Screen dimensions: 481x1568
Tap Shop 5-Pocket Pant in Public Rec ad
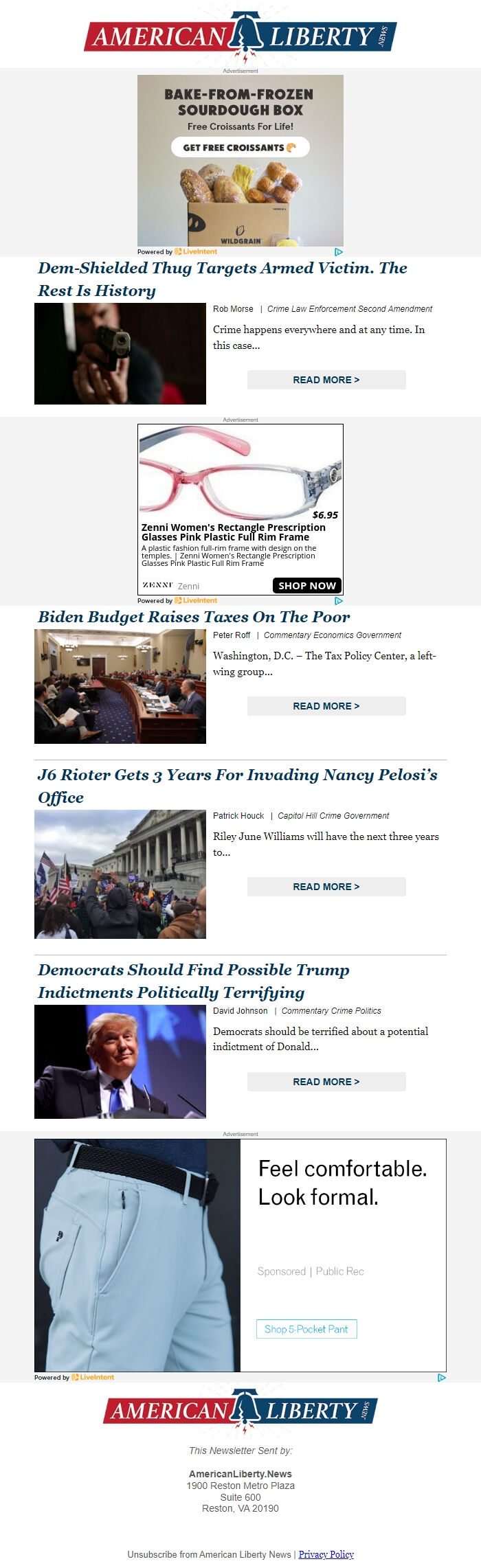tap(306, 1329)
